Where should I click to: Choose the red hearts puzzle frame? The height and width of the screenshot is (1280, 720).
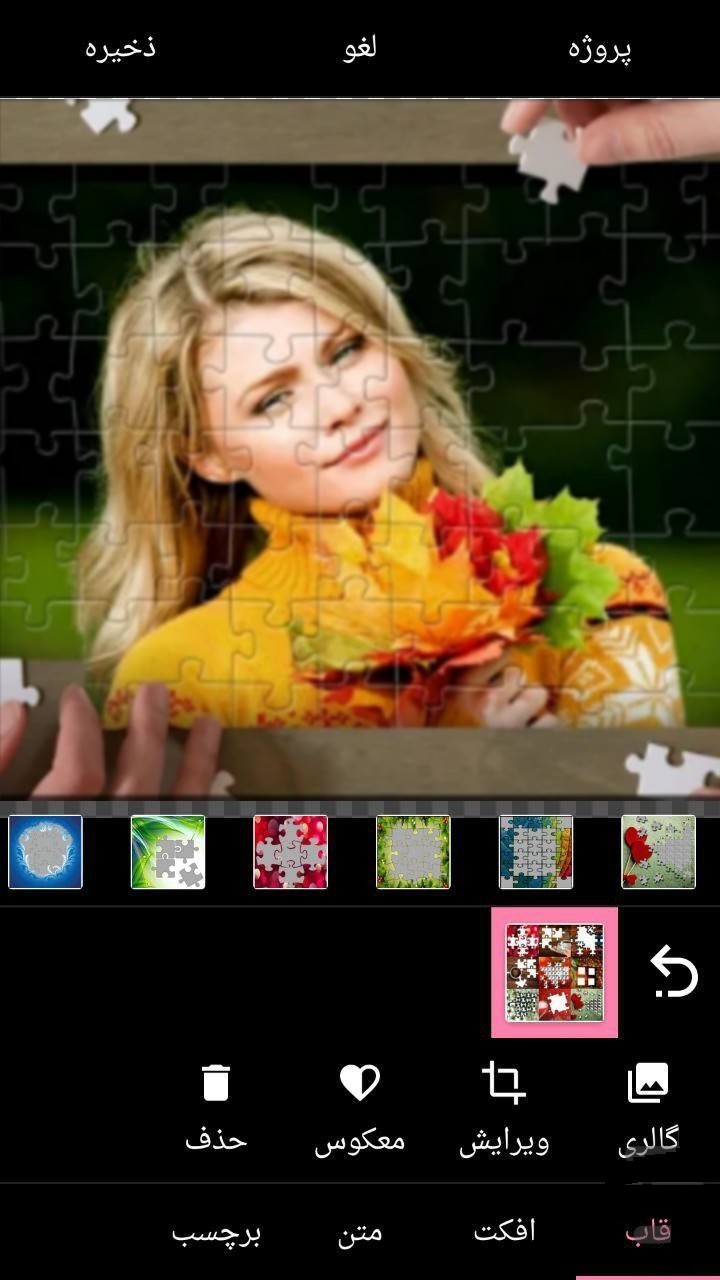(x=290, y=852)
